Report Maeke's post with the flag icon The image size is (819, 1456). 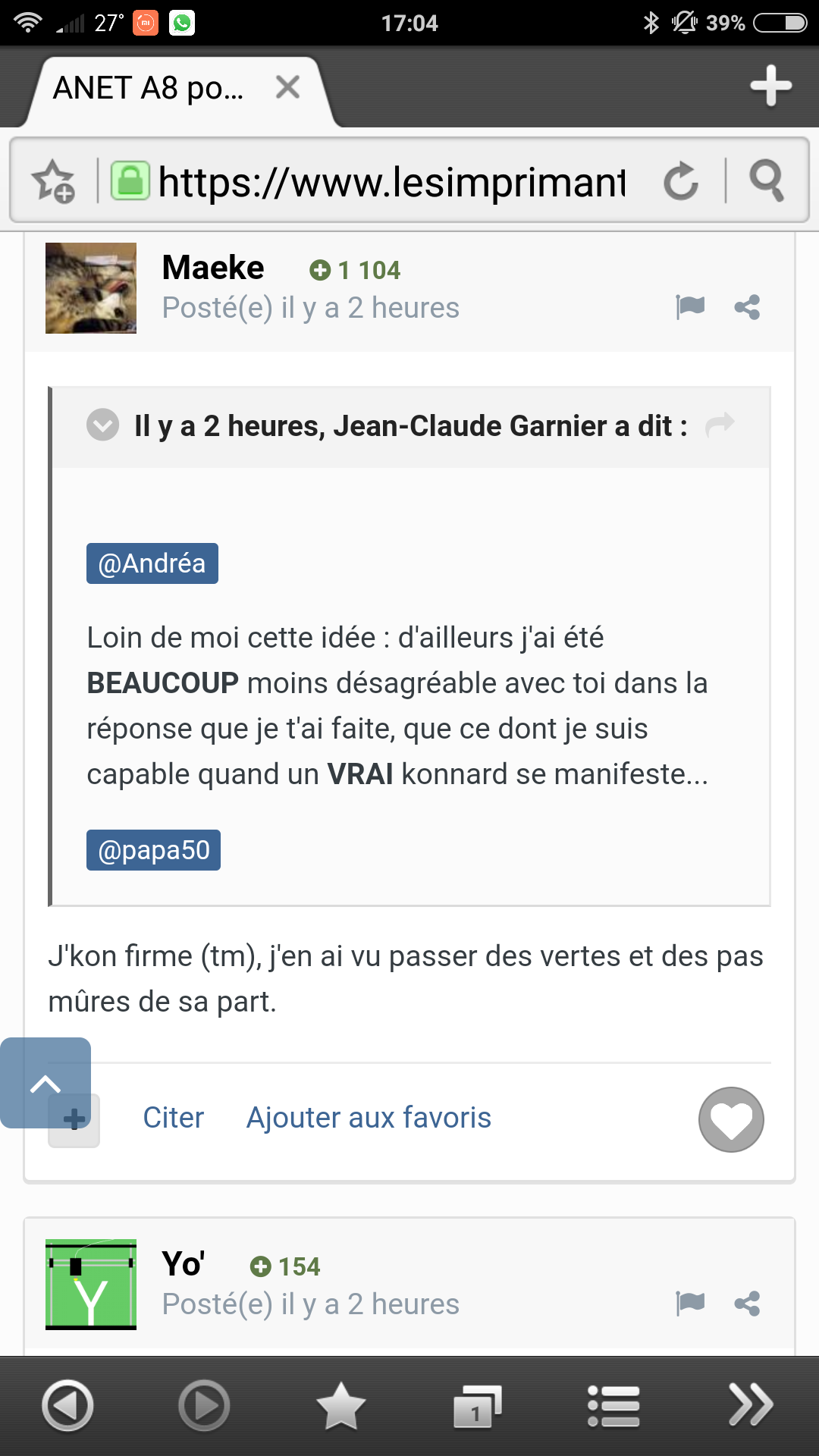click(690, 307)
